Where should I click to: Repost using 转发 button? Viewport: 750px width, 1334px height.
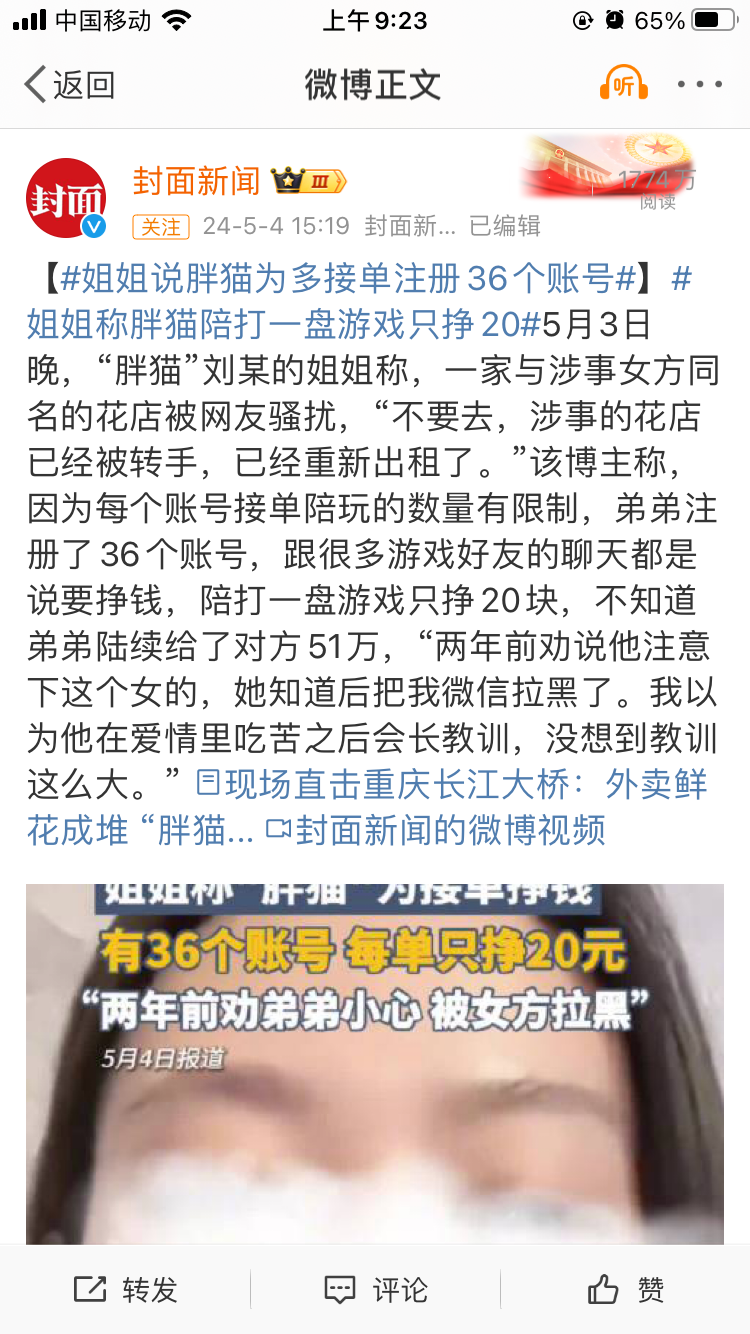tap(126, 1290)
